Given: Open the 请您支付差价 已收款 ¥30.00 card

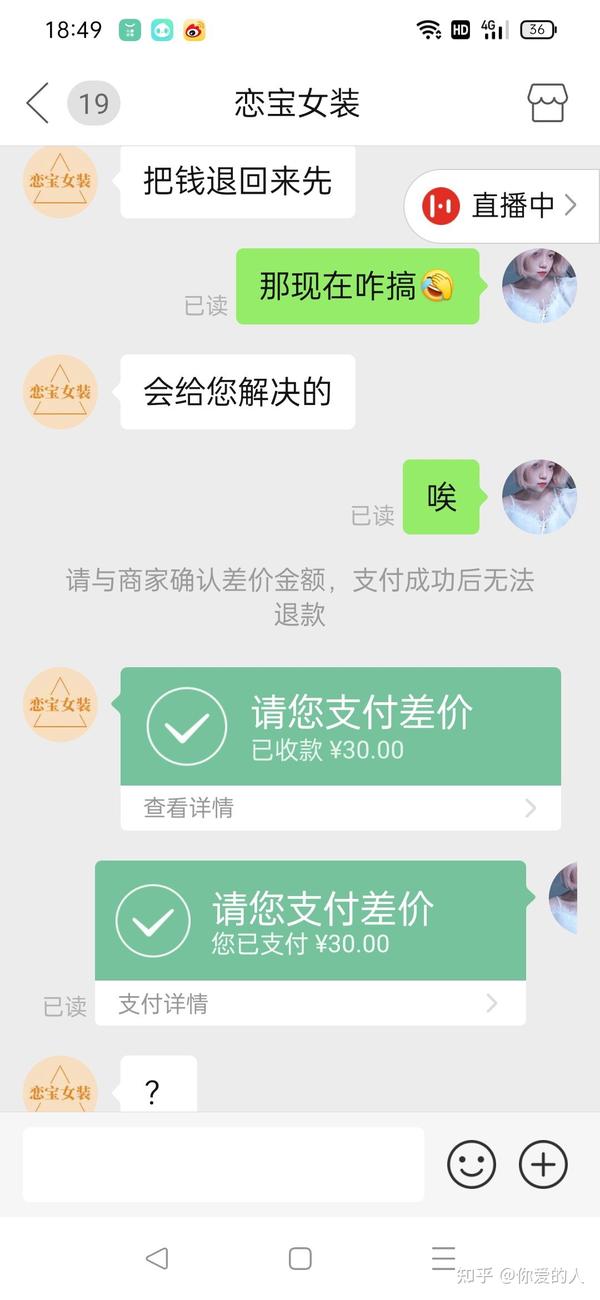Looking at the screenshot, I should click(340, 727).
